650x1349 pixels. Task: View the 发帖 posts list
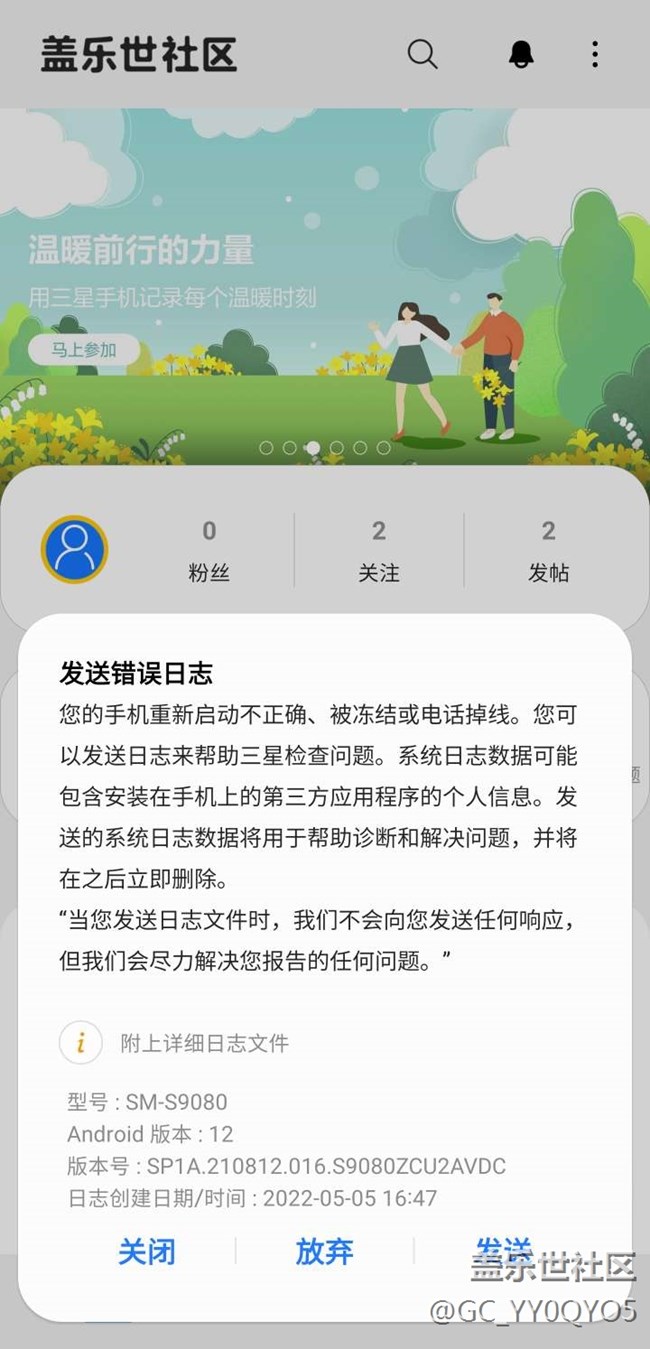coord(548,550)
